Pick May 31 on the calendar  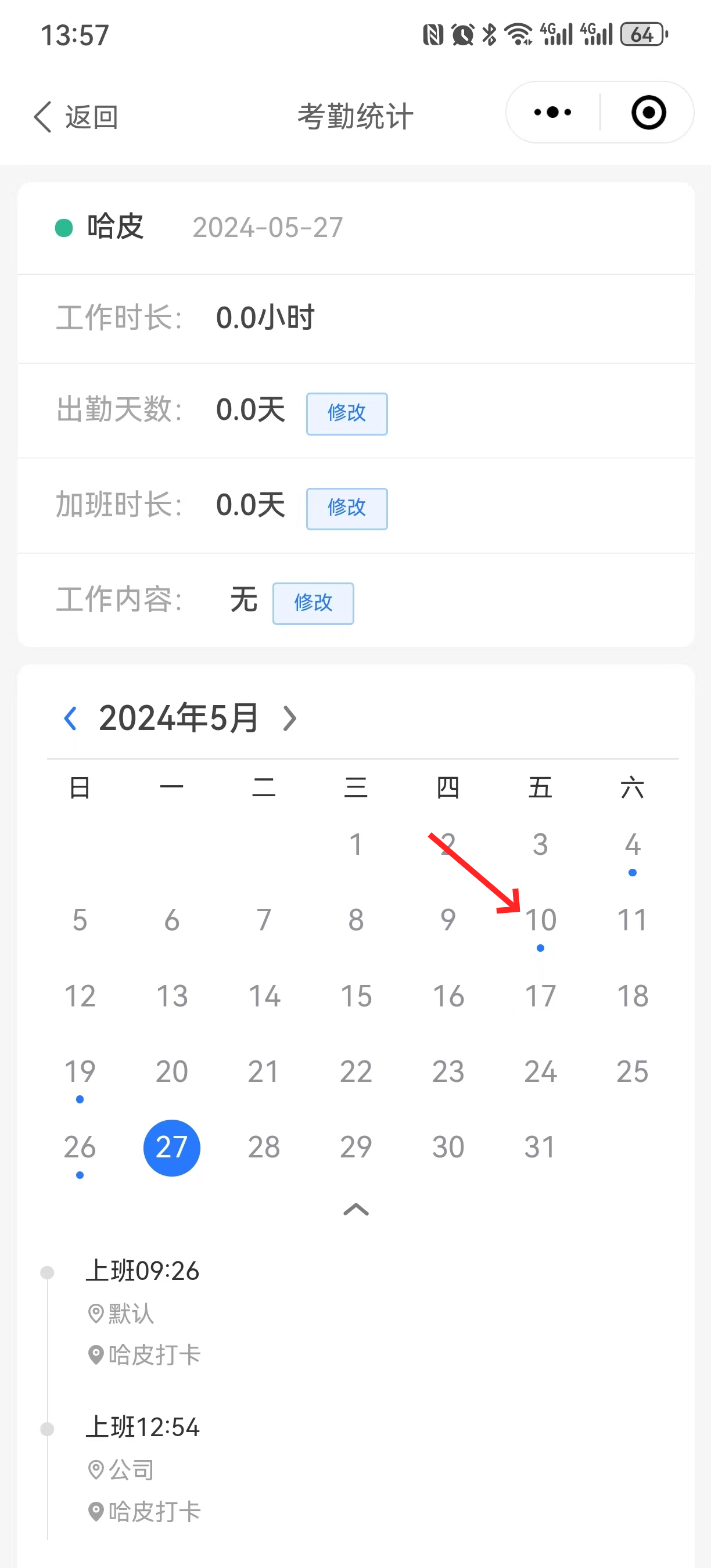coord(541,1148)
